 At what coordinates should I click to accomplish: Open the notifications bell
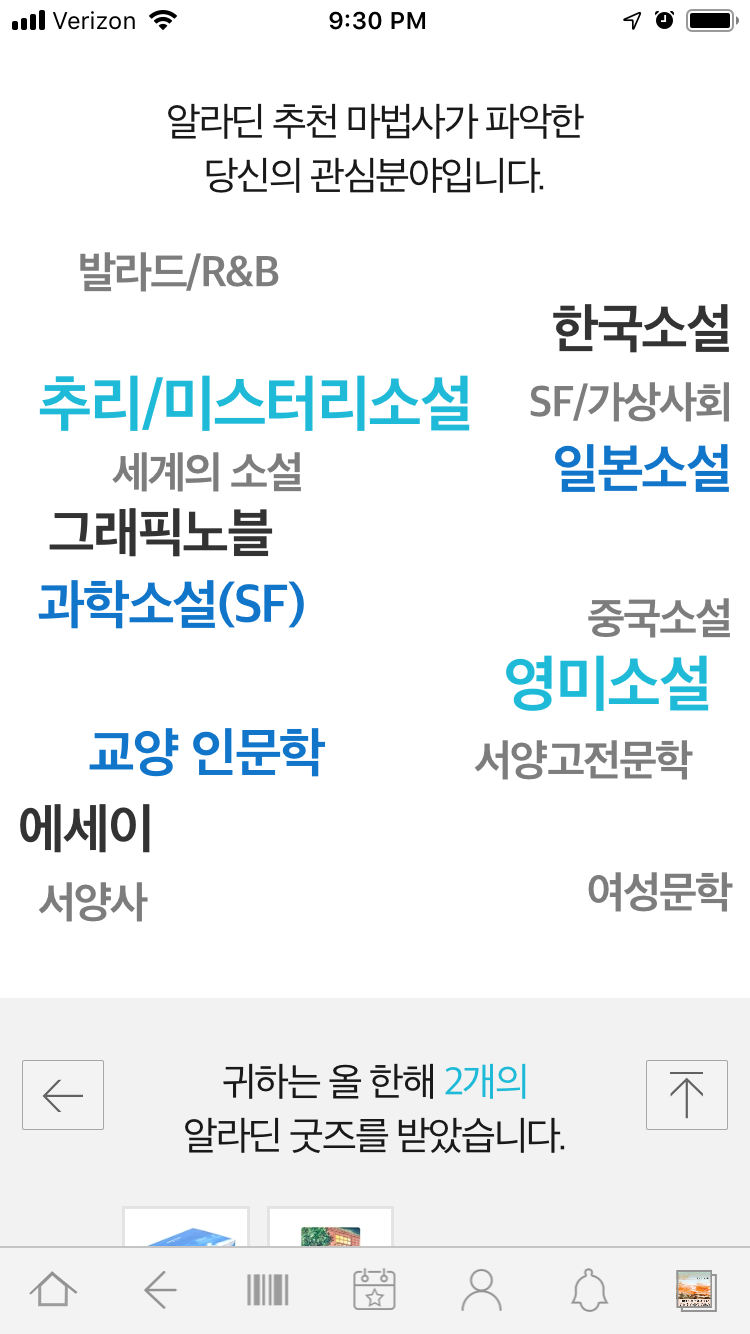[589, 1290]
